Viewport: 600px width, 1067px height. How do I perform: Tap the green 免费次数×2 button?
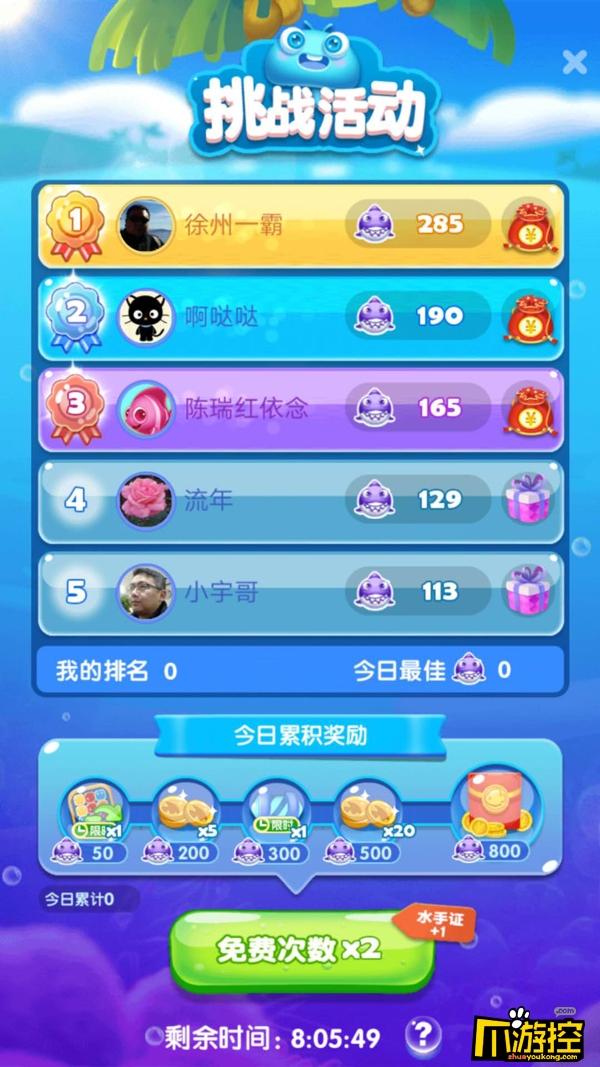point(300,949)
